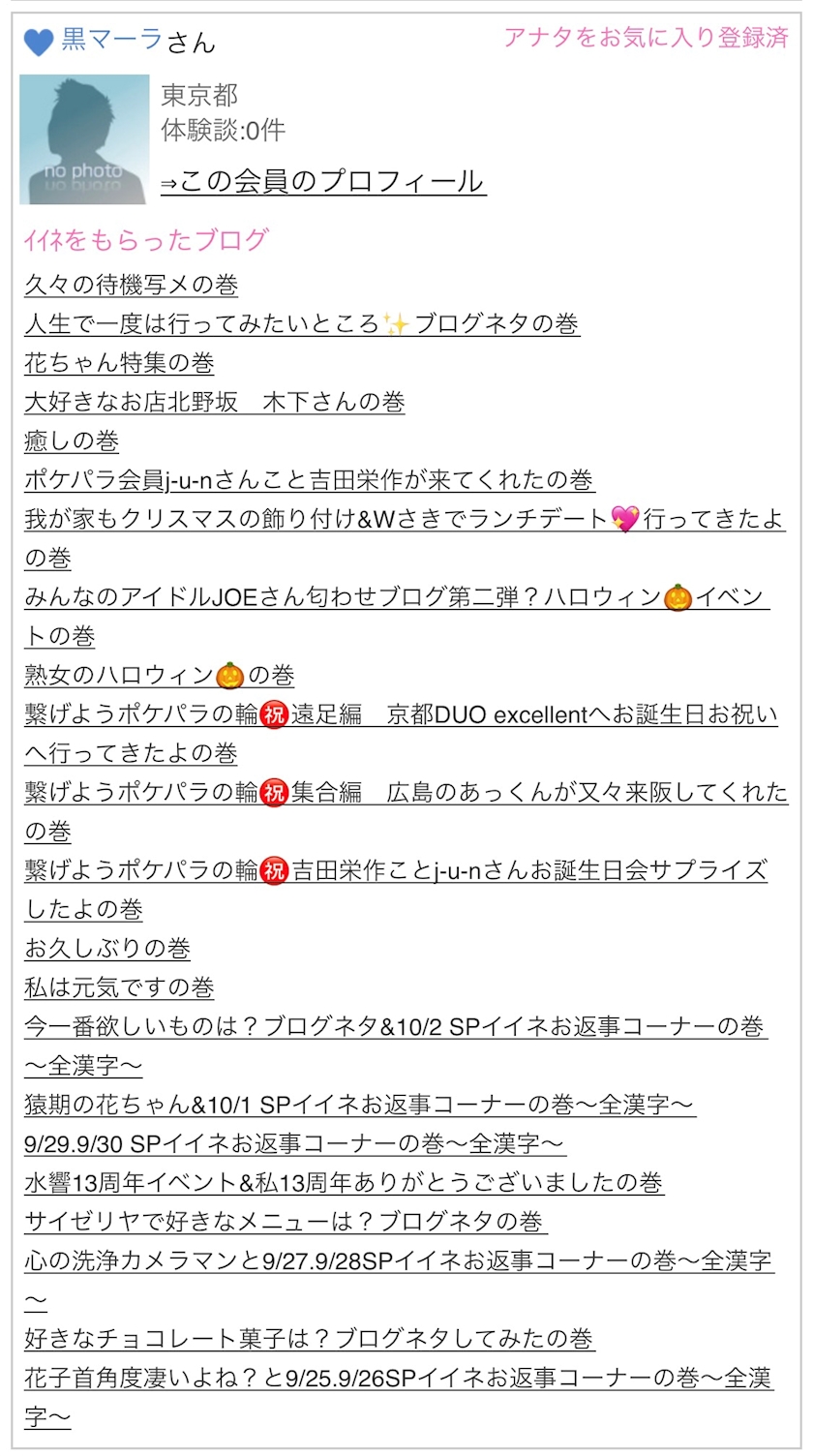Open 熟女のハロウィンの巻 post
The image size is (813, 1456).
click(160, 675)
